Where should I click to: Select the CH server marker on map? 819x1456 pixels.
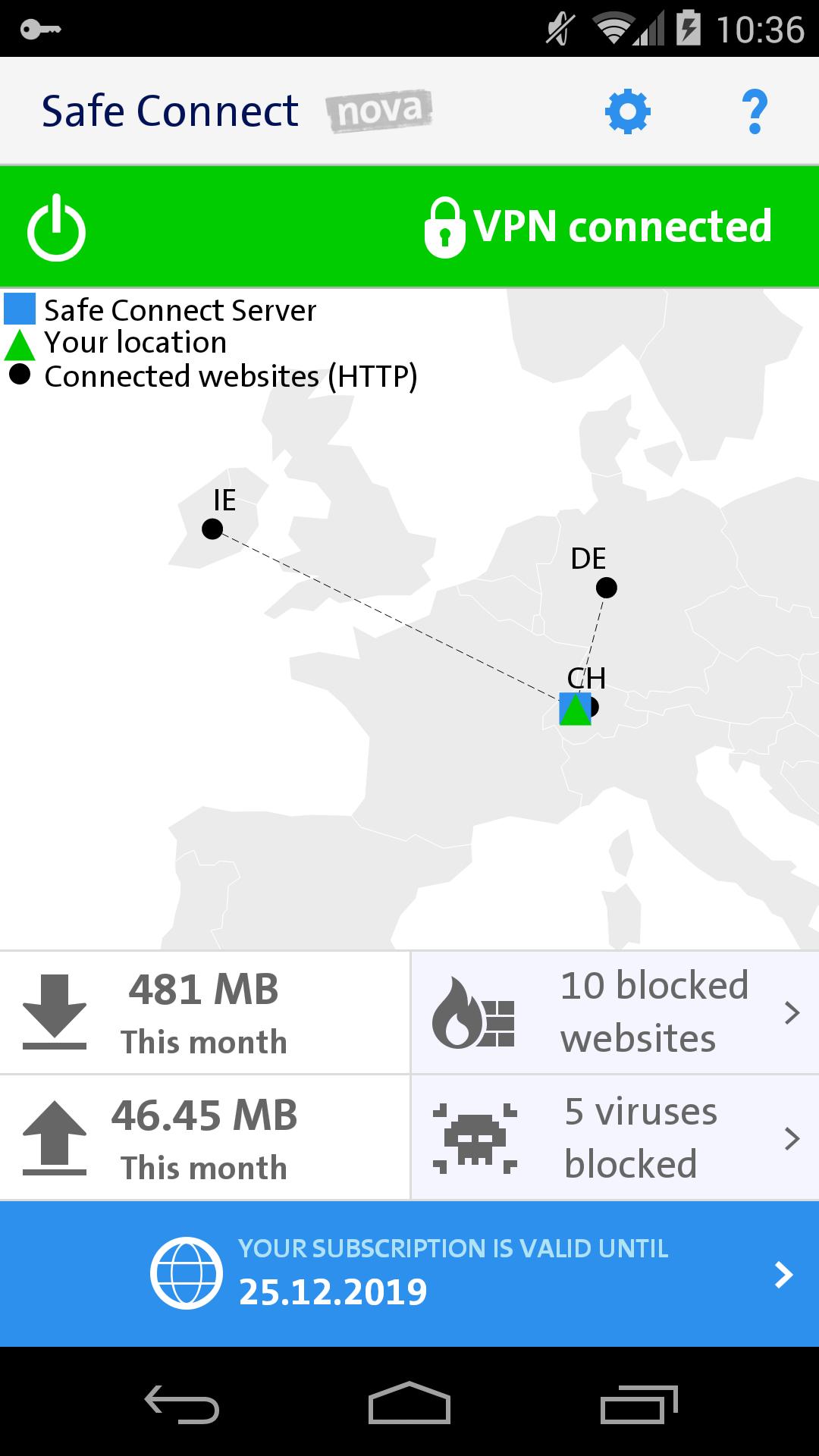[574, 709]
